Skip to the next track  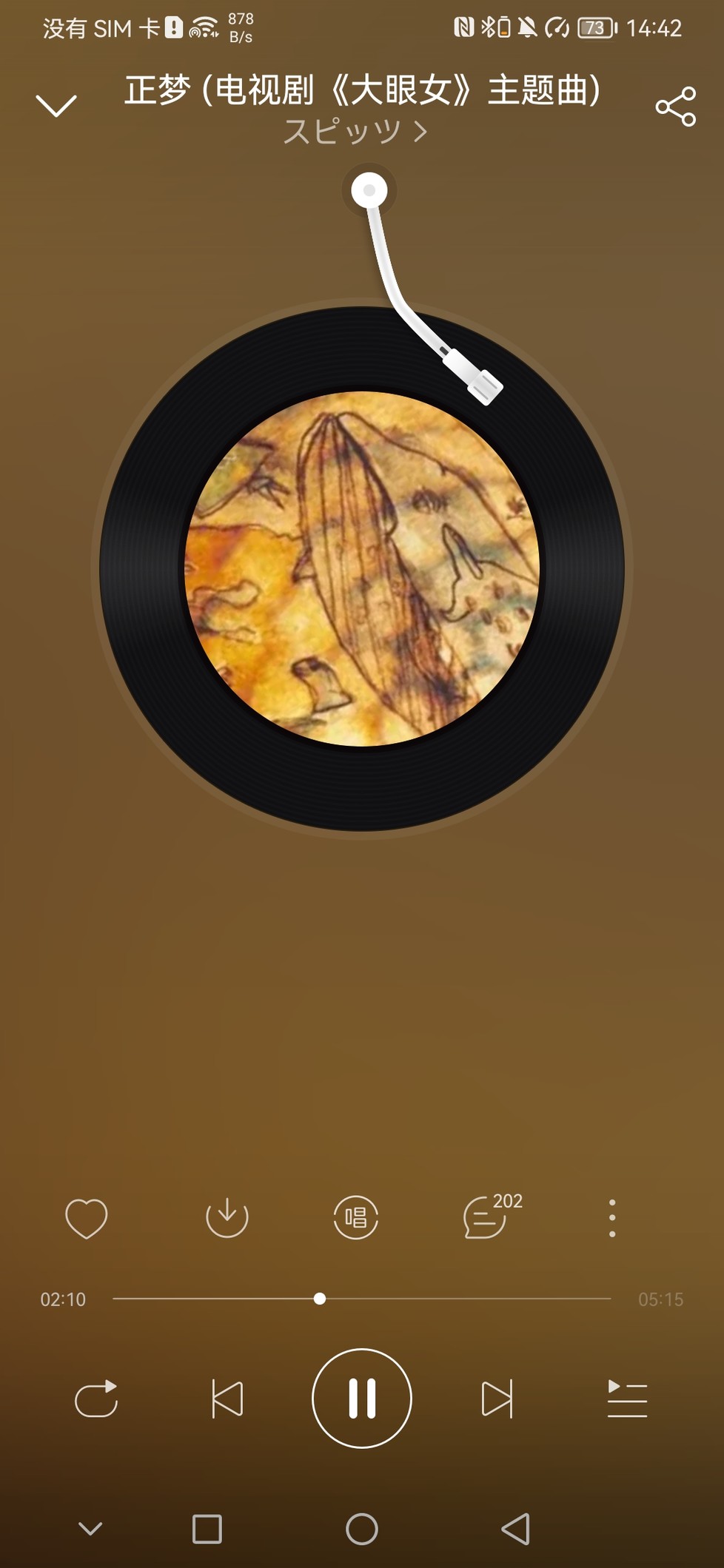[x=497, y=1399]
